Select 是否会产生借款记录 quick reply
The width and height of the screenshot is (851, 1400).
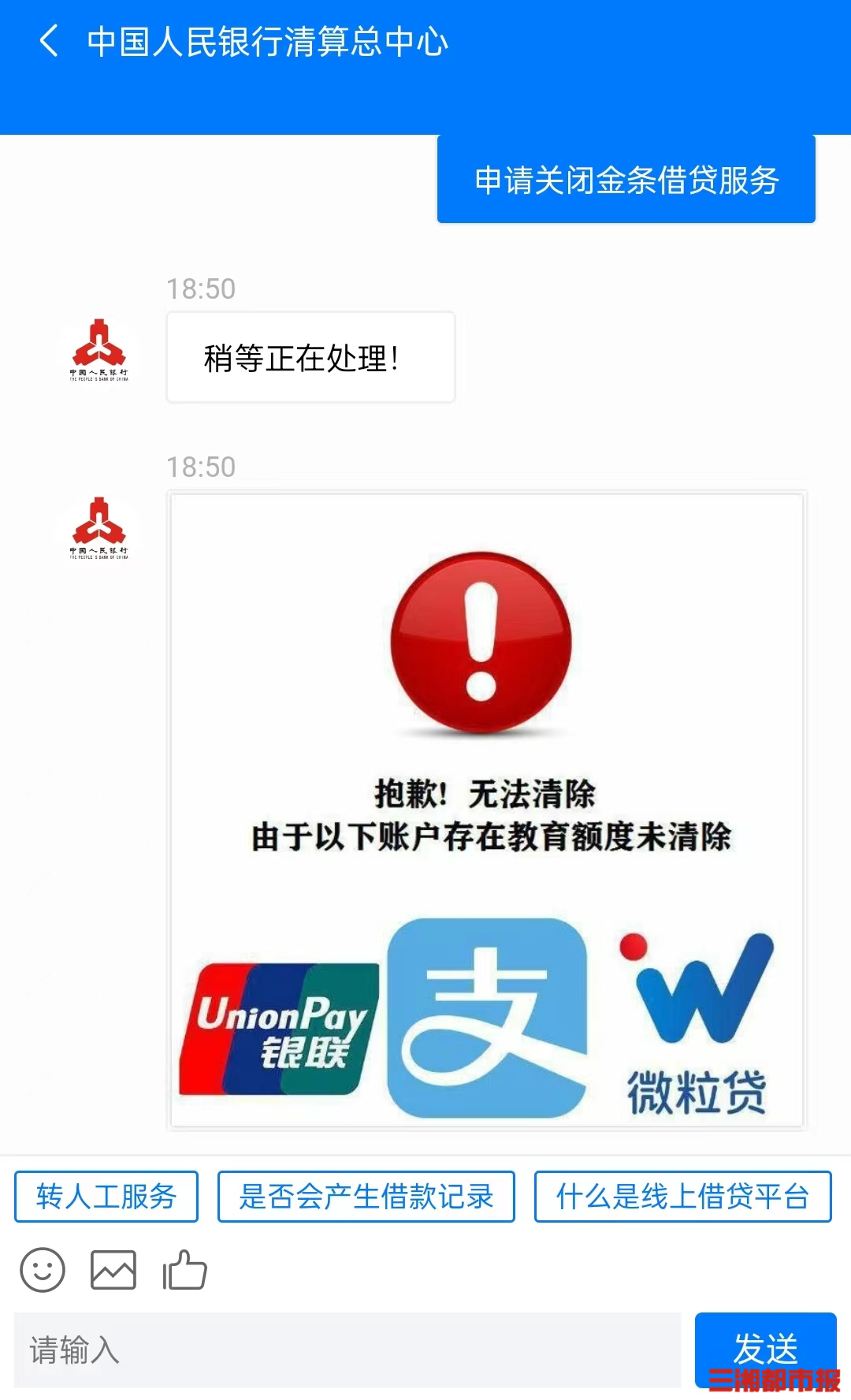pos(366,1197)
